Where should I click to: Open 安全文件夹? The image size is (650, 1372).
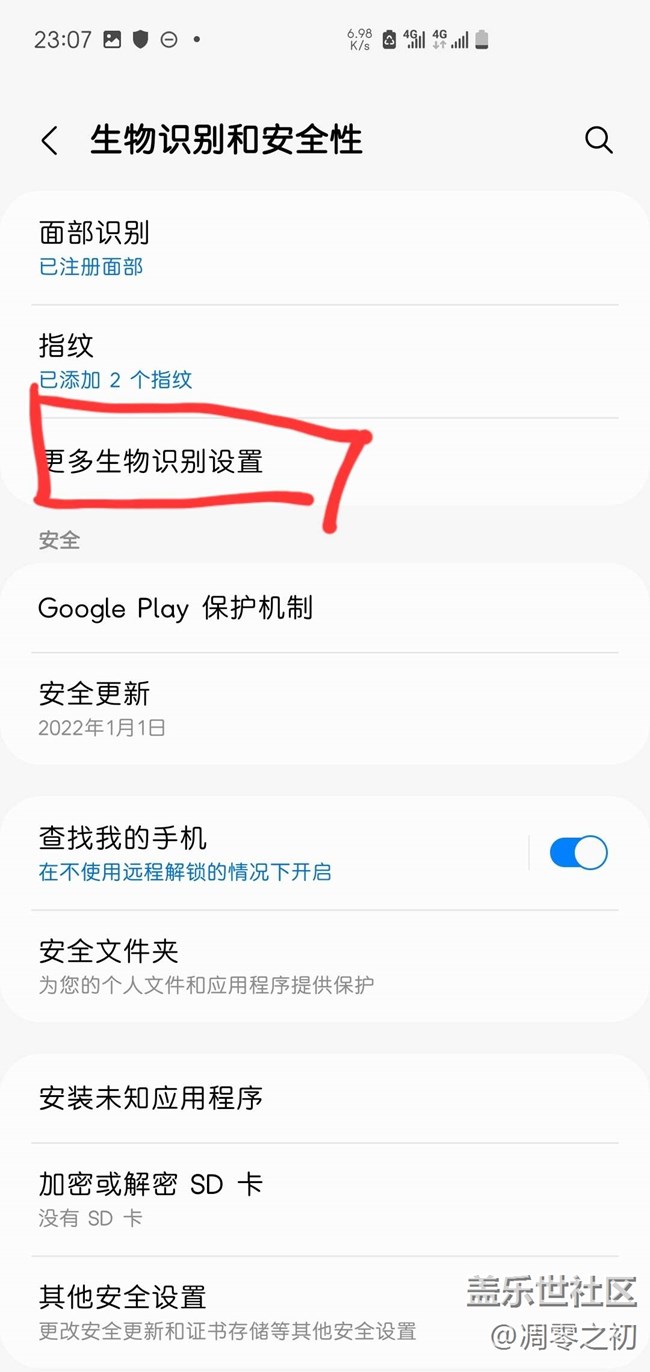[x=300, y=966]
